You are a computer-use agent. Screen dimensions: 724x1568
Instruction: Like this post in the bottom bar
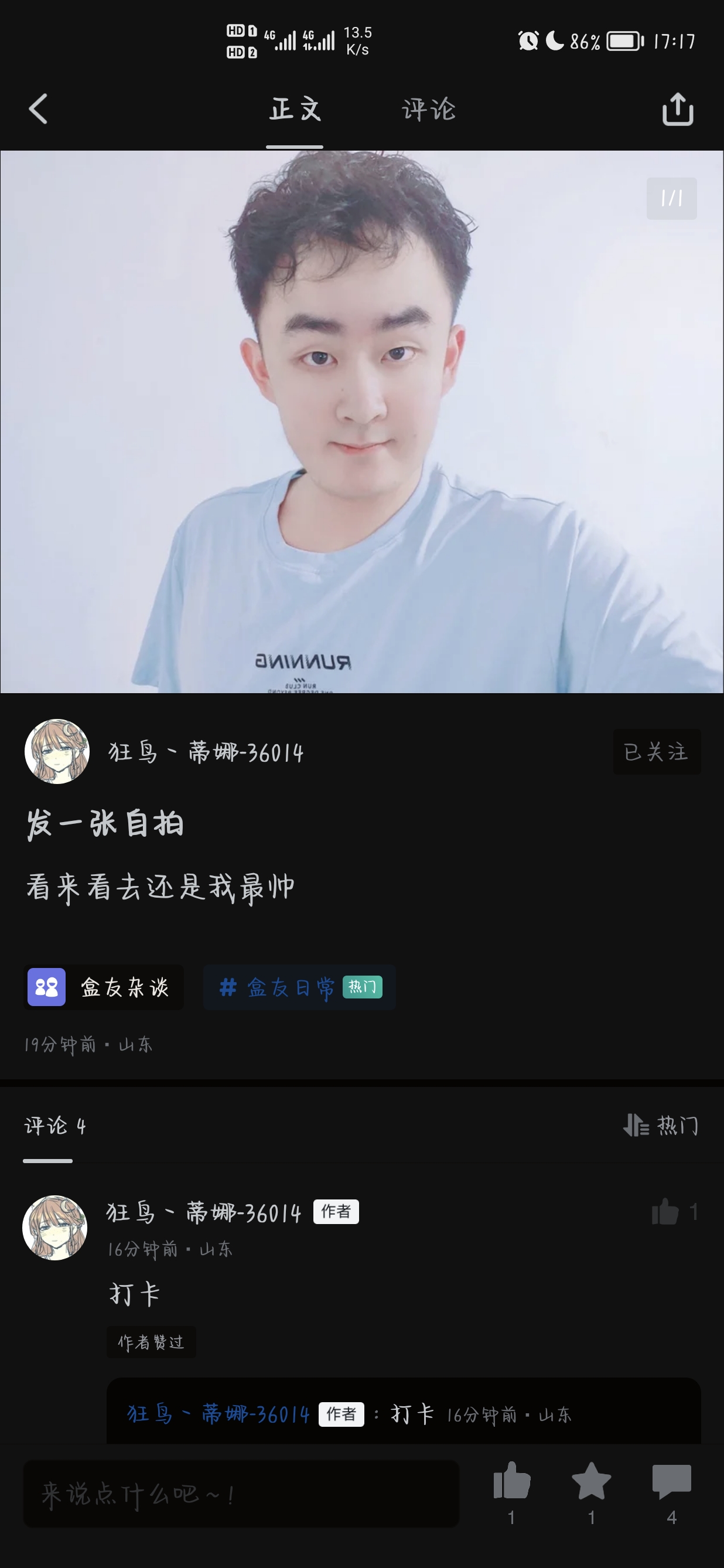point(512,1483)
